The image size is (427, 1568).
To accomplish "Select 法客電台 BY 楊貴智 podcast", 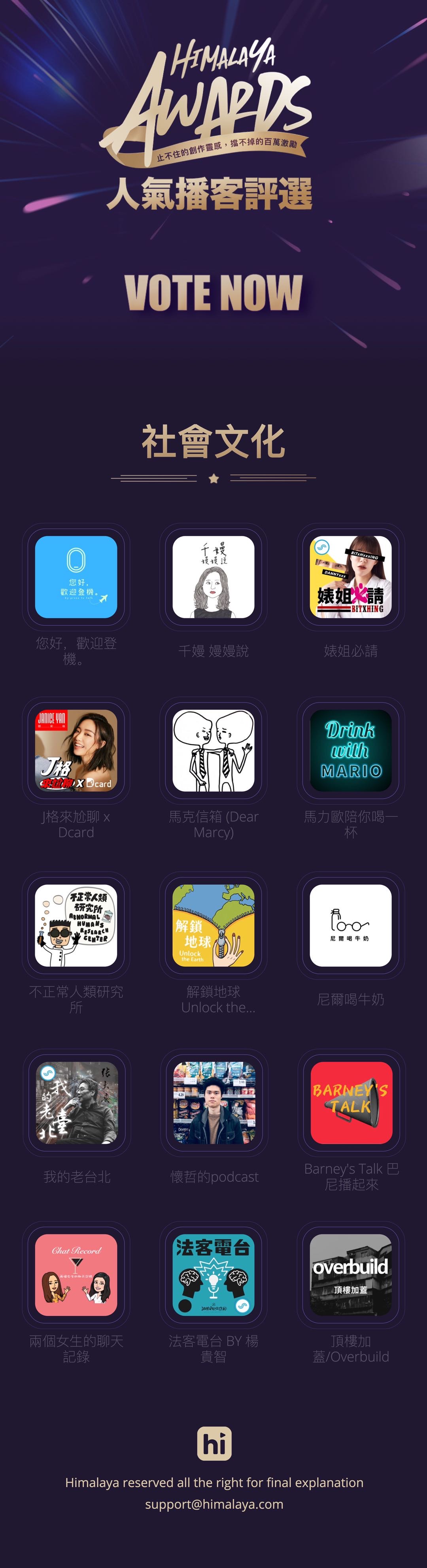I will (213, 1275).
